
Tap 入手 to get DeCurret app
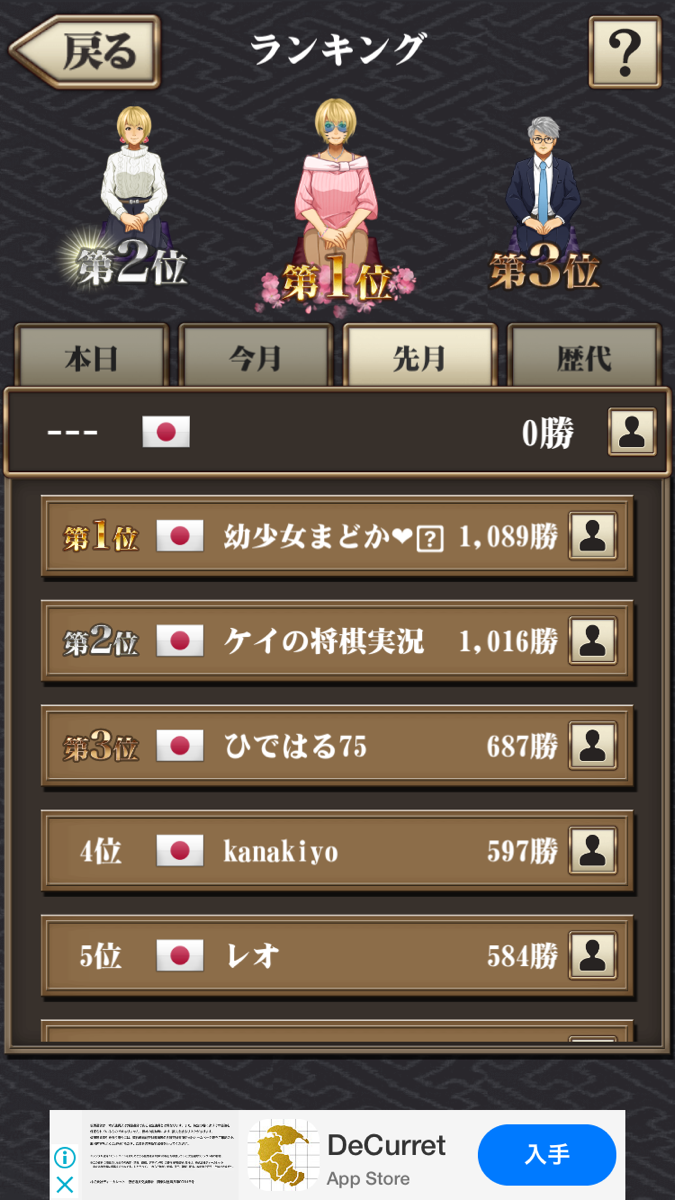[547, 1155]
